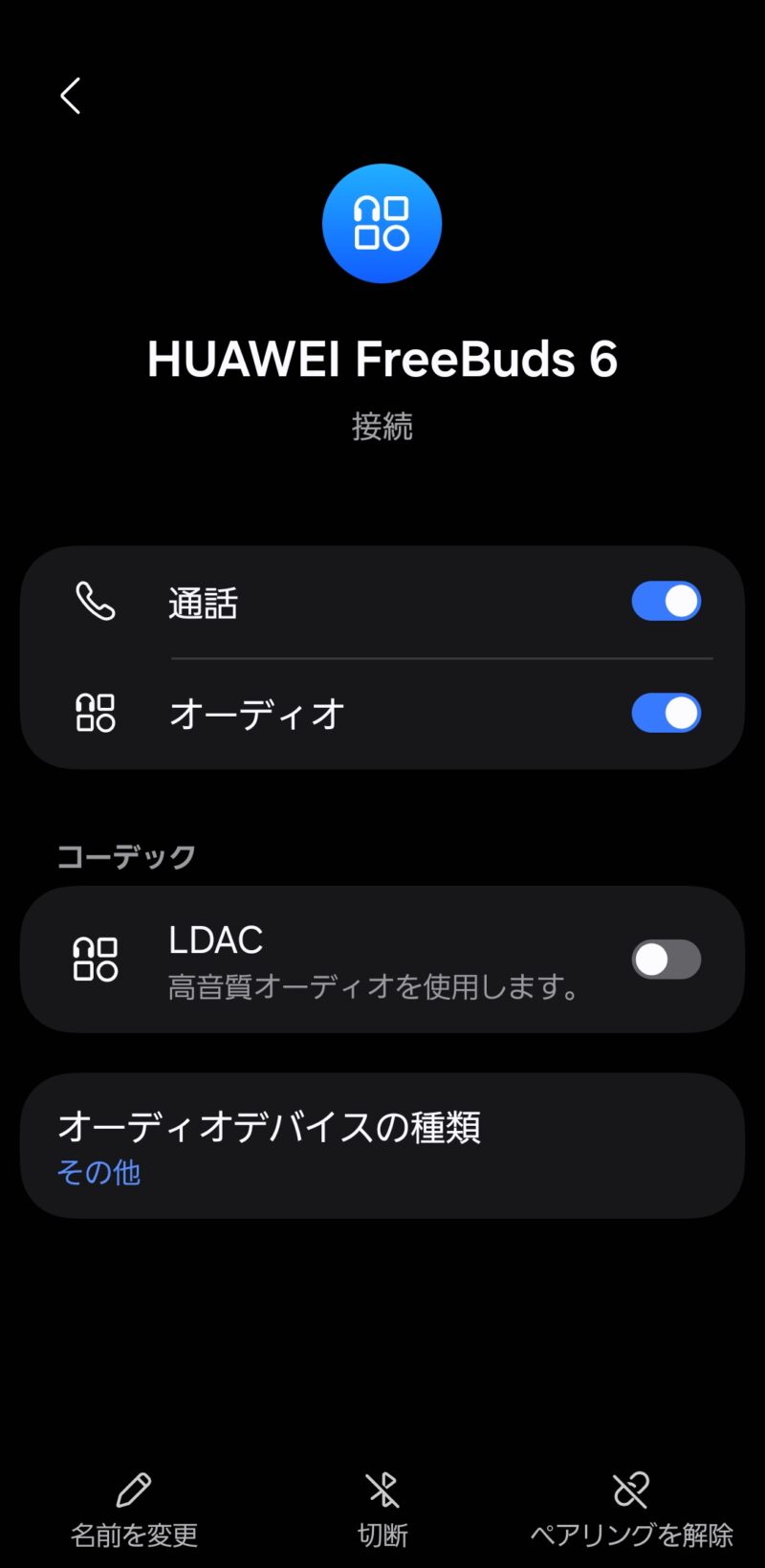Disable the オーディオ switch

tap(666, 713)
